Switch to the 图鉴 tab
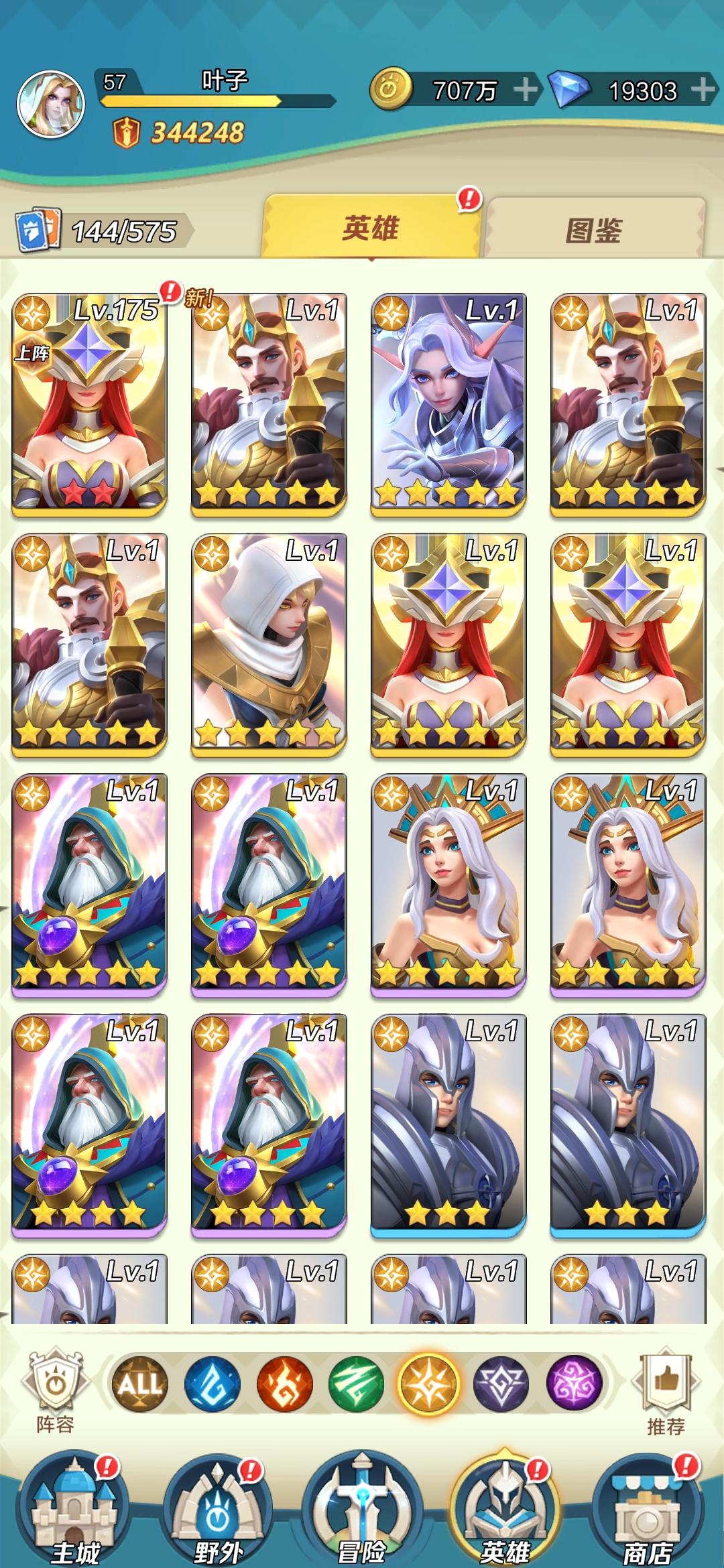Viewport: 724px width, 1568px height. coord(597,230)
